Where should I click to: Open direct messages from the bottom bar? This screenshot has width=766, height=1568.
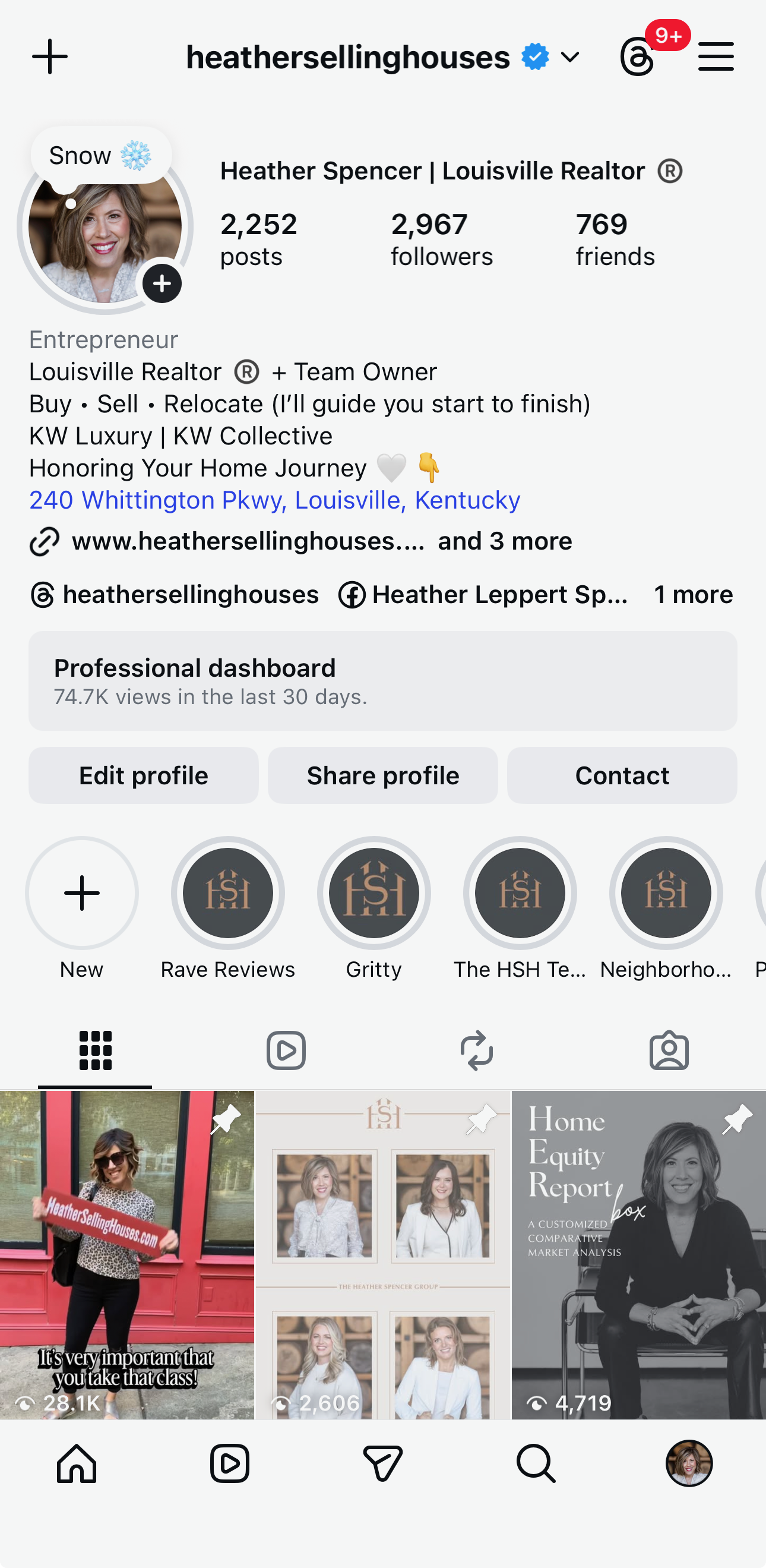pyautogui.click(x=382, y=1463)
